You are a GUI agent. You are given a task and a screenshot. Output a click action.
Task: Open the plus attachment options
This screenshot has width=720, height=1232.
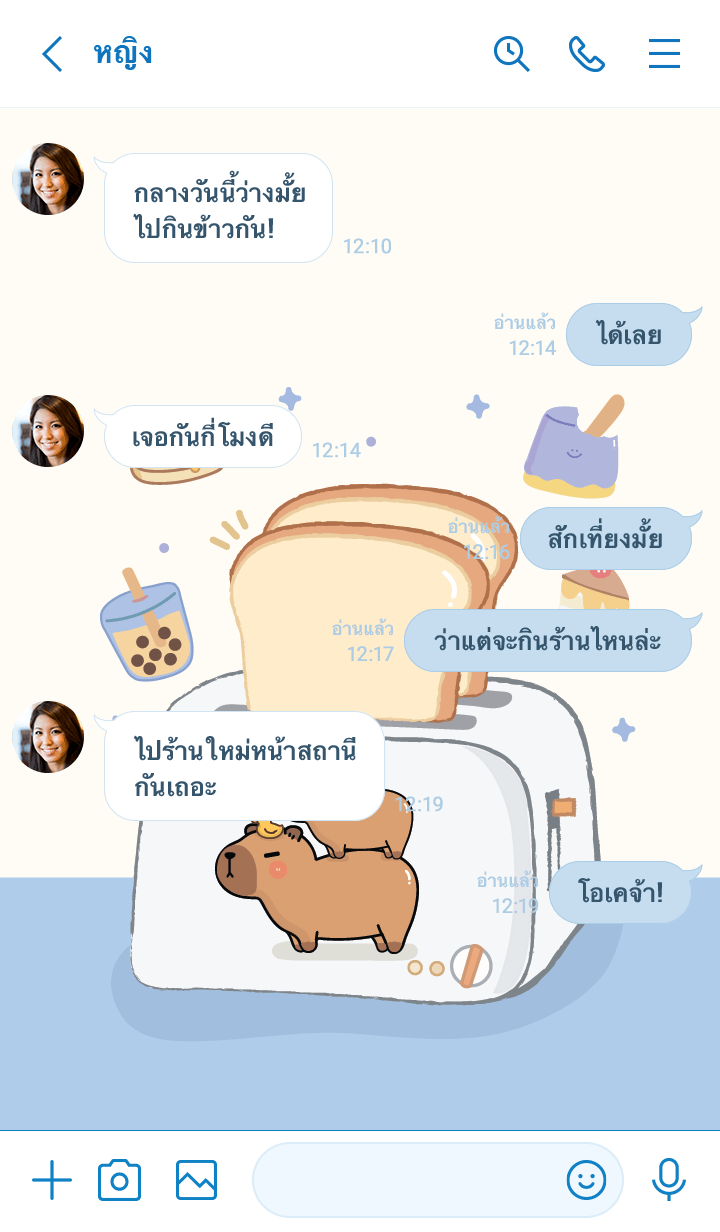pyautogui.click(x=52, y=1181)
